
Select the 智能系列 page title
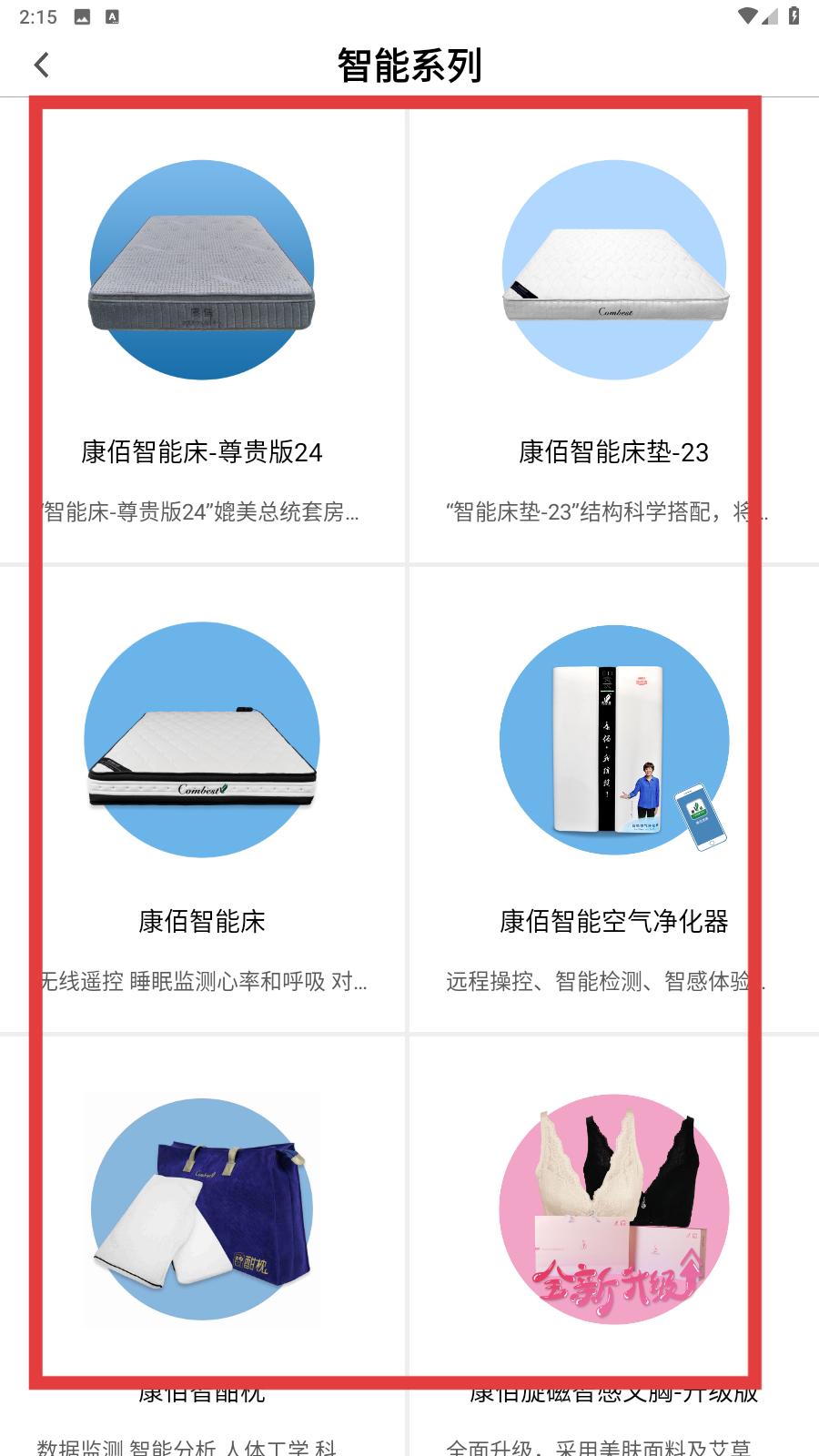click(x=409, y=65)
